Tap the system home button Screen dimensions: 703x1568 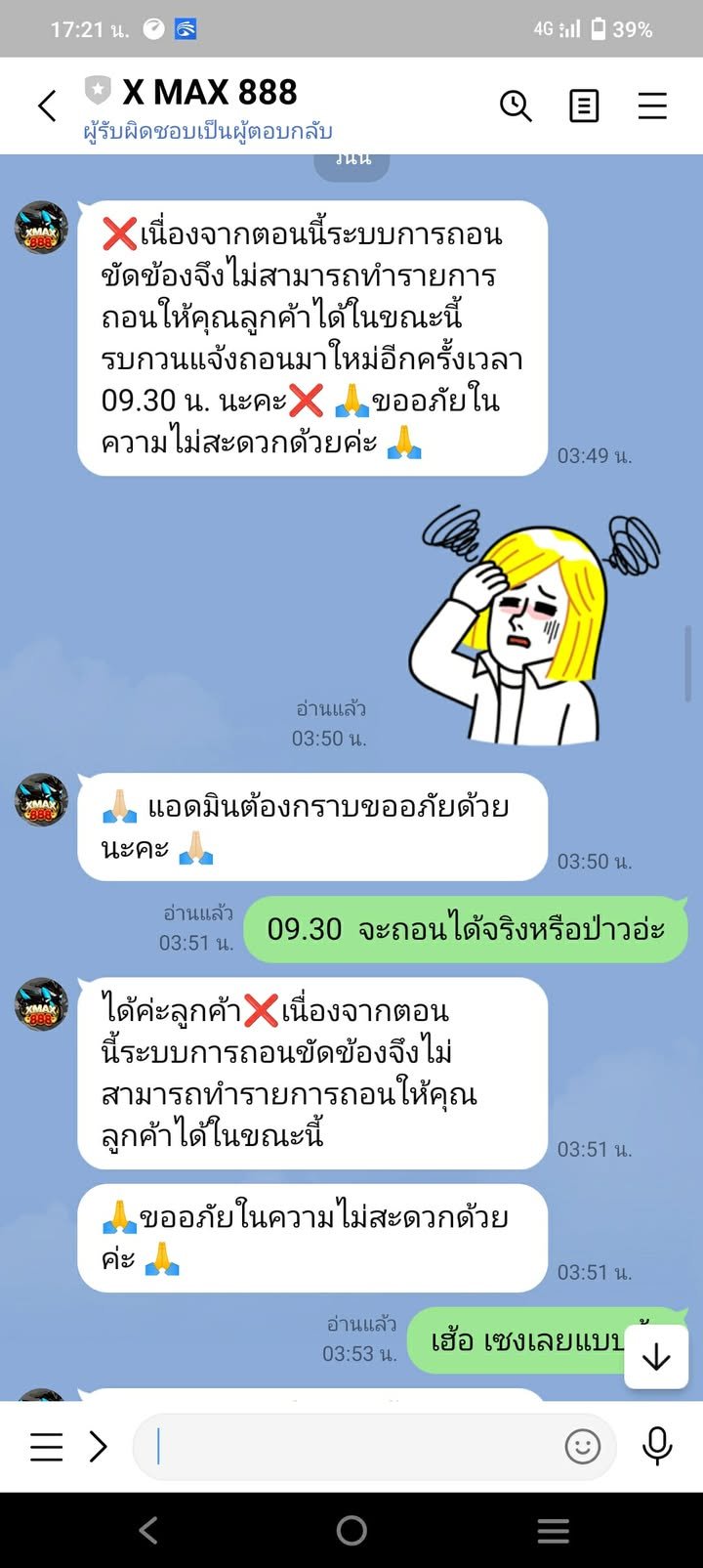coord(351,1531)
